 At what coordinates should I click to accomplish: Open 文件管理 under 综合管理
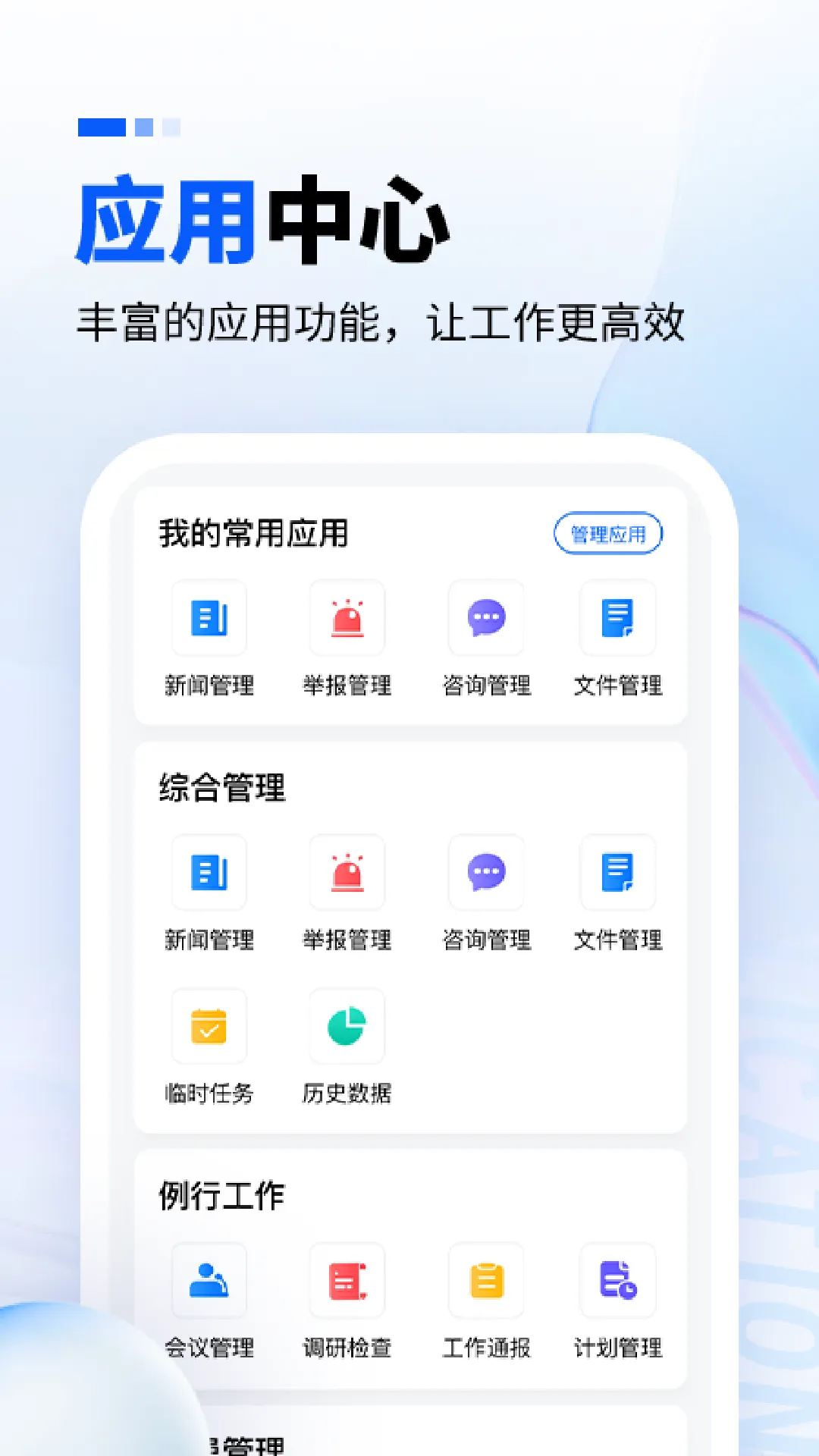[617, 872]
